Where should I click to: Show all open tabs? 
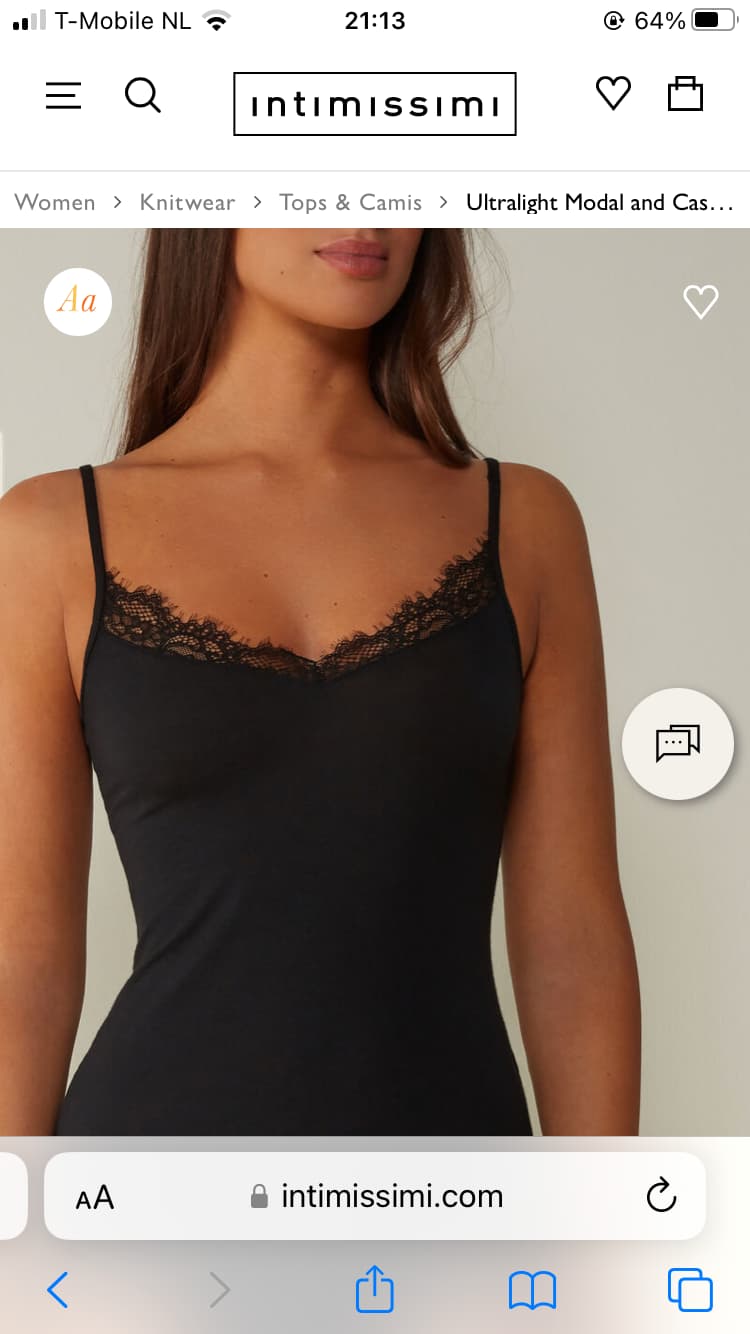[690, 1289]
